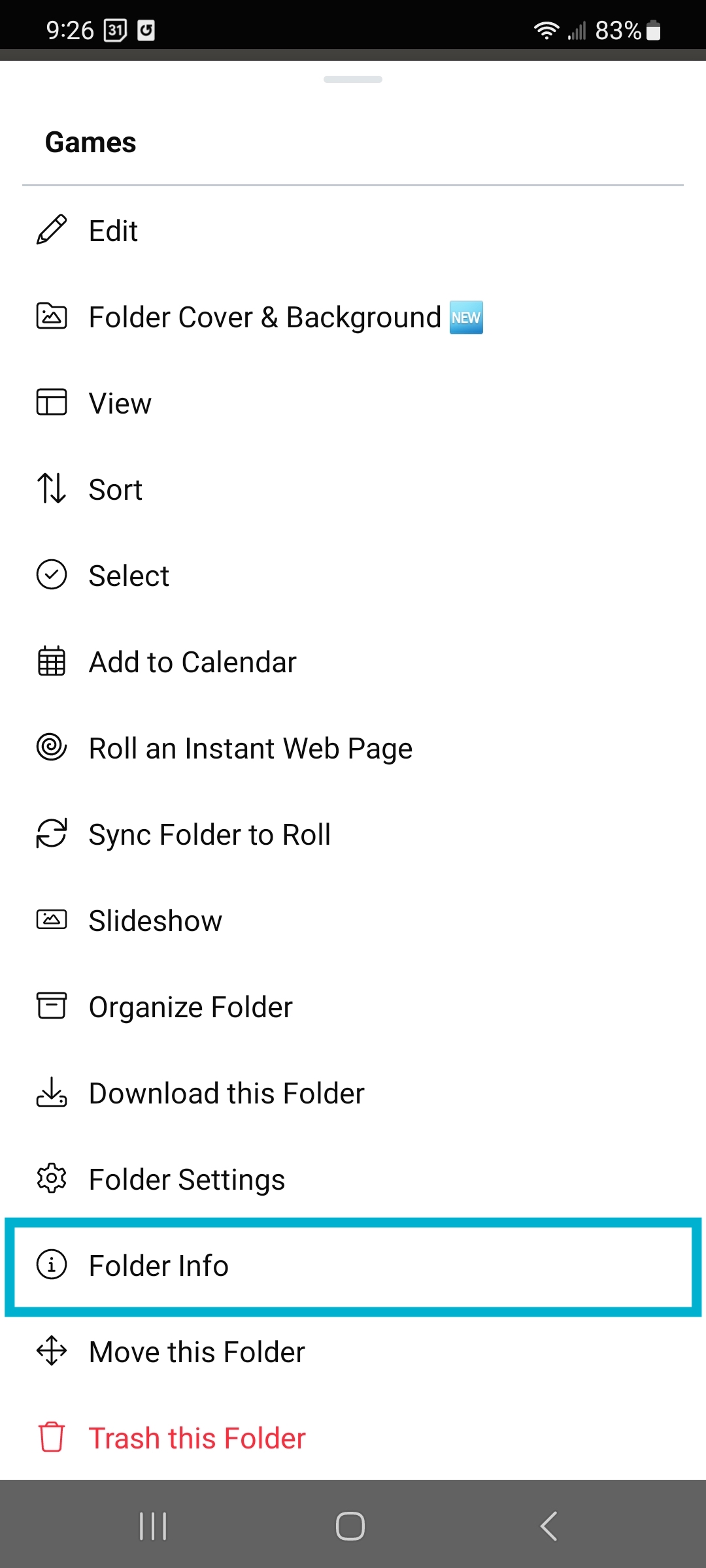706x1568 pixels.
Task: Open the View option
Action: (x=353, y=403)
